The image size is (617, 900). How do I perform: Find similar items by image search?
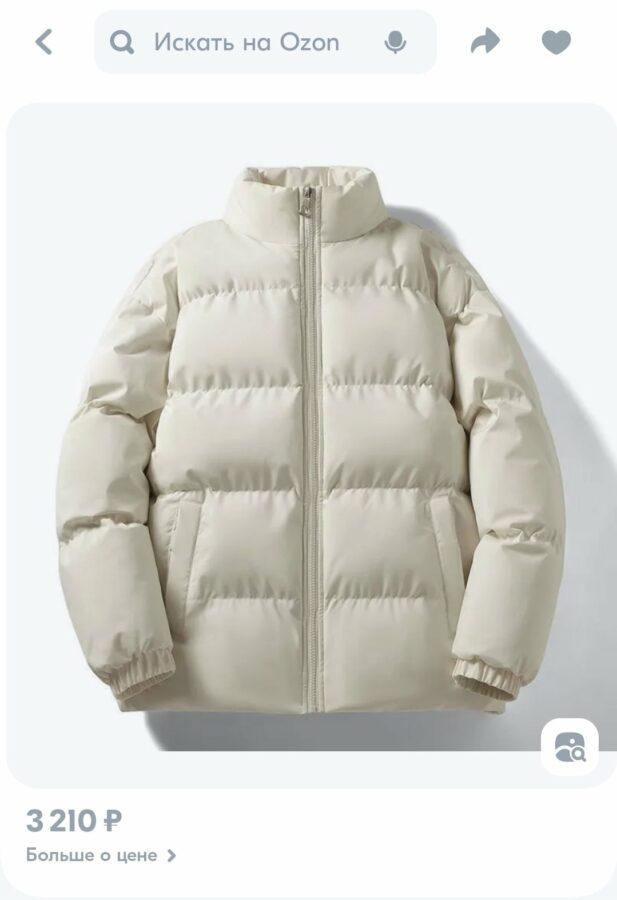pyautogui.click(x=569, y=747)
